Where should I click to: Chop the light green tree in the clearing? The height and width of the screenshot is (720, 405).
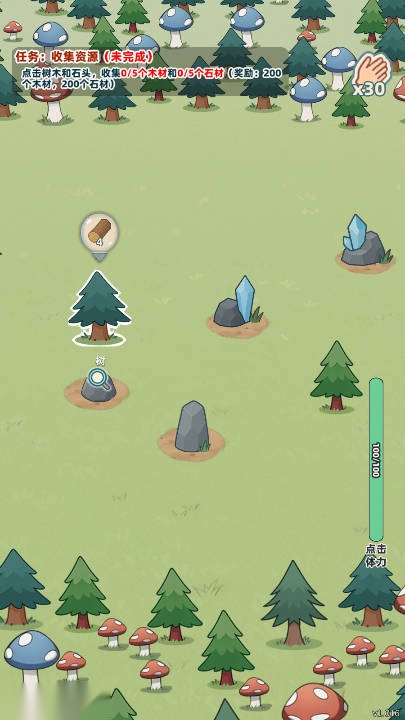pos(336,376)
